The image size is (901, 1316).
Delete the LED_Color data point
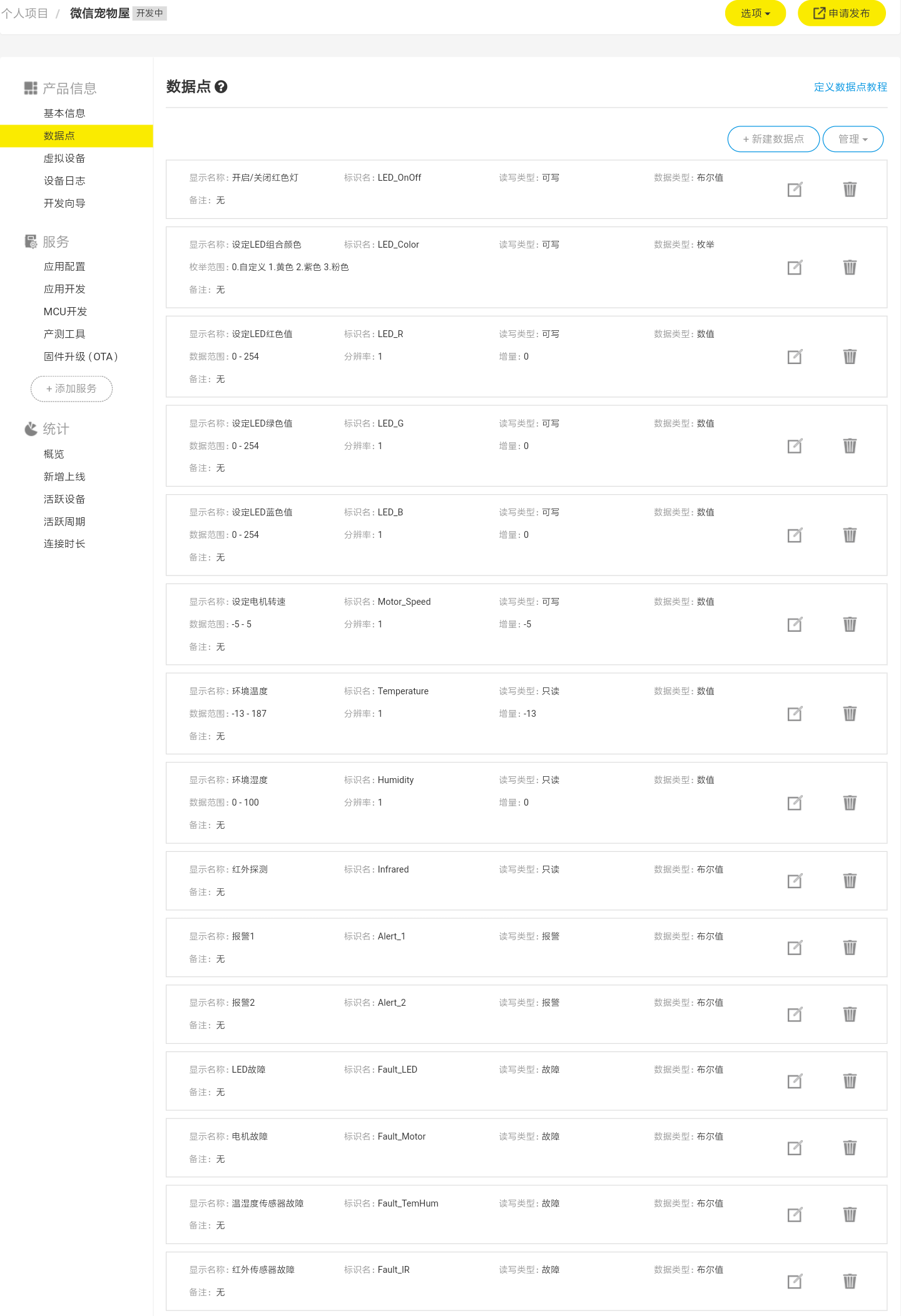pos(849,268)
